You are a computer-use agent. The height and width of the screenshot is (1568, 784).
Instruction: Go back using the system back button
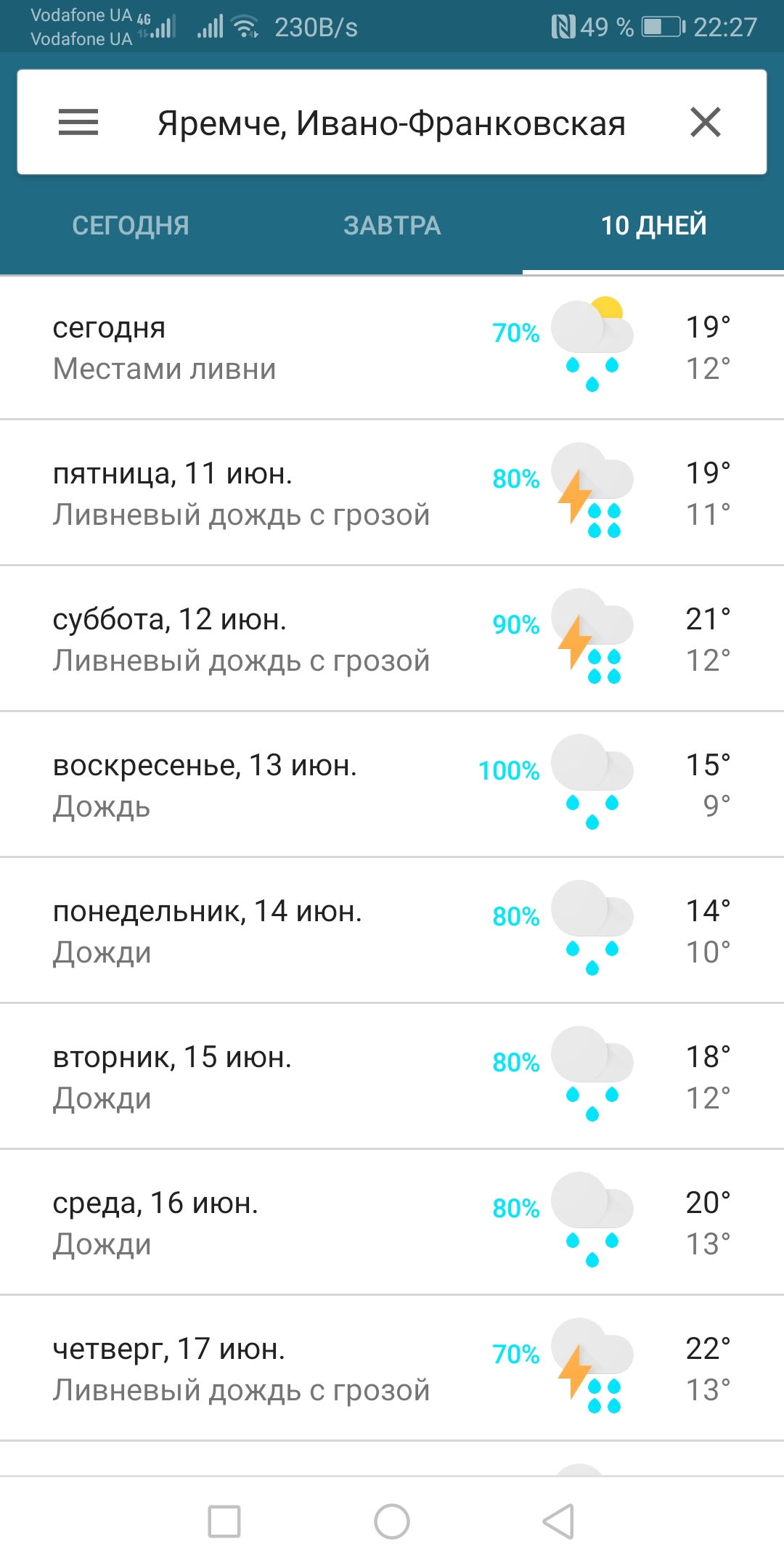coord(558,1522)
